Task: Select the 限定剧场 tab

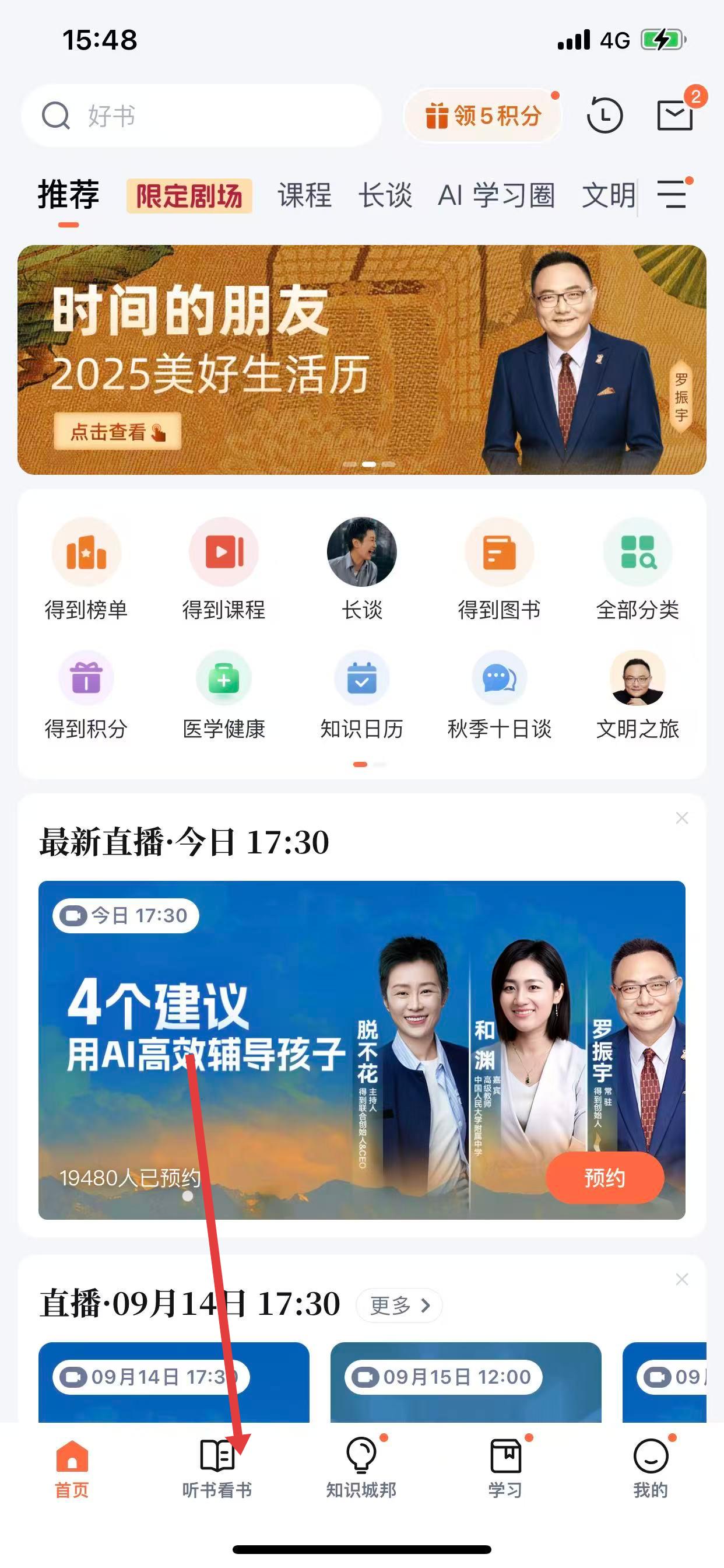Action: pyautogui.click(x=189, y=196)
